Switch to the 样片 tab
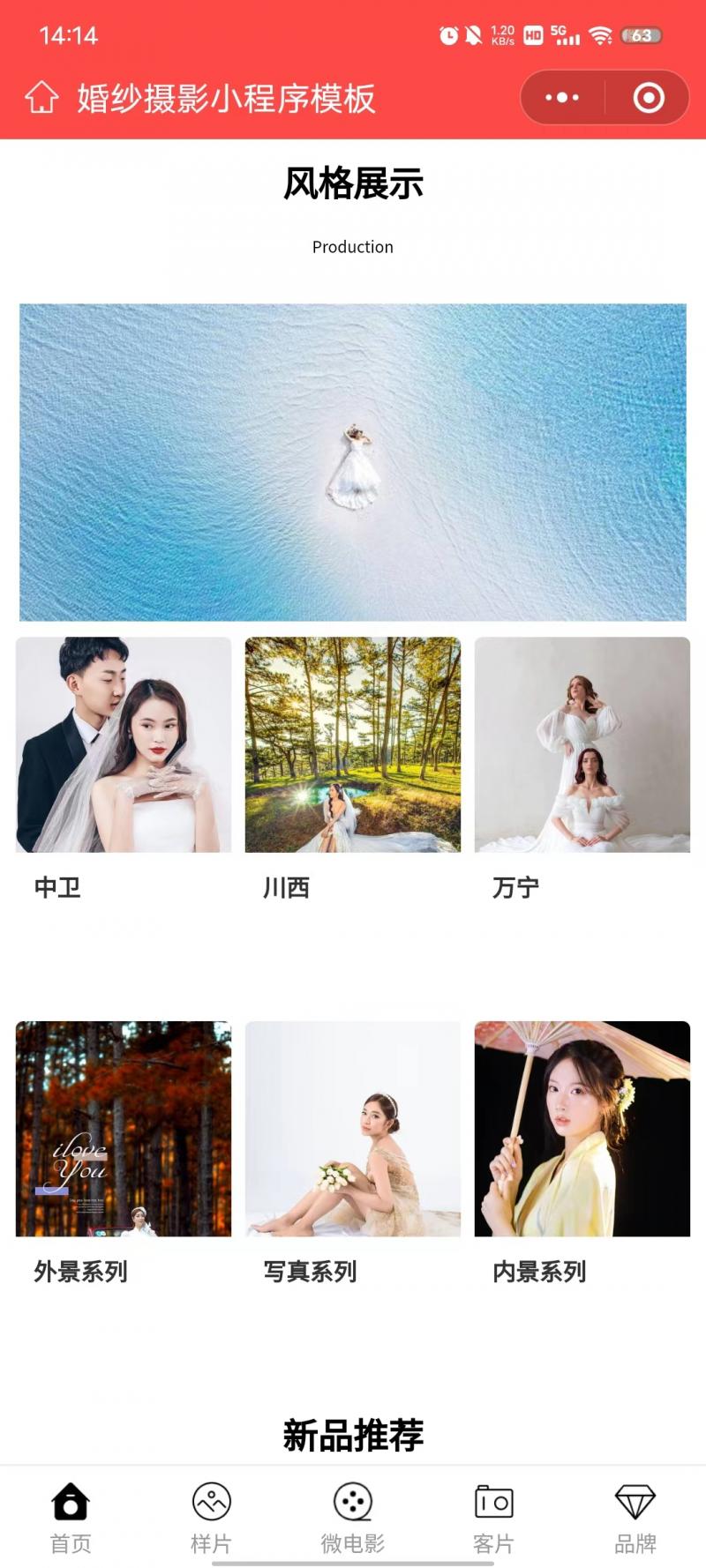 212,1517
